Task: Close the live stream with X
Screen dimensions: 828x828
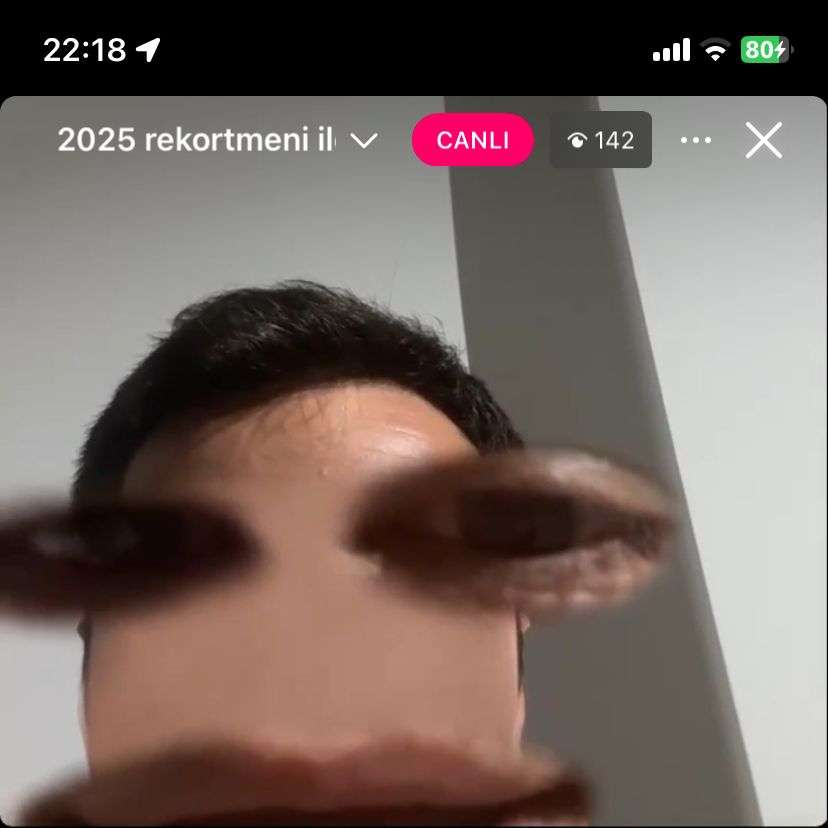Action: click(764, 141)
